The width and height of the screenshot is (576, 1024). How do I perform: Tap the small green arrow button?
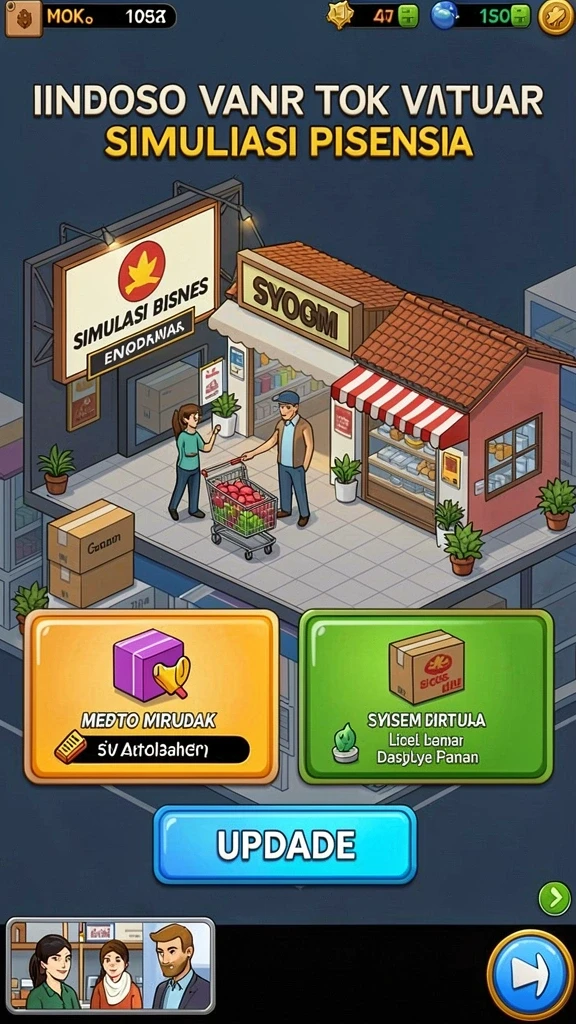(x=554, y=899)
